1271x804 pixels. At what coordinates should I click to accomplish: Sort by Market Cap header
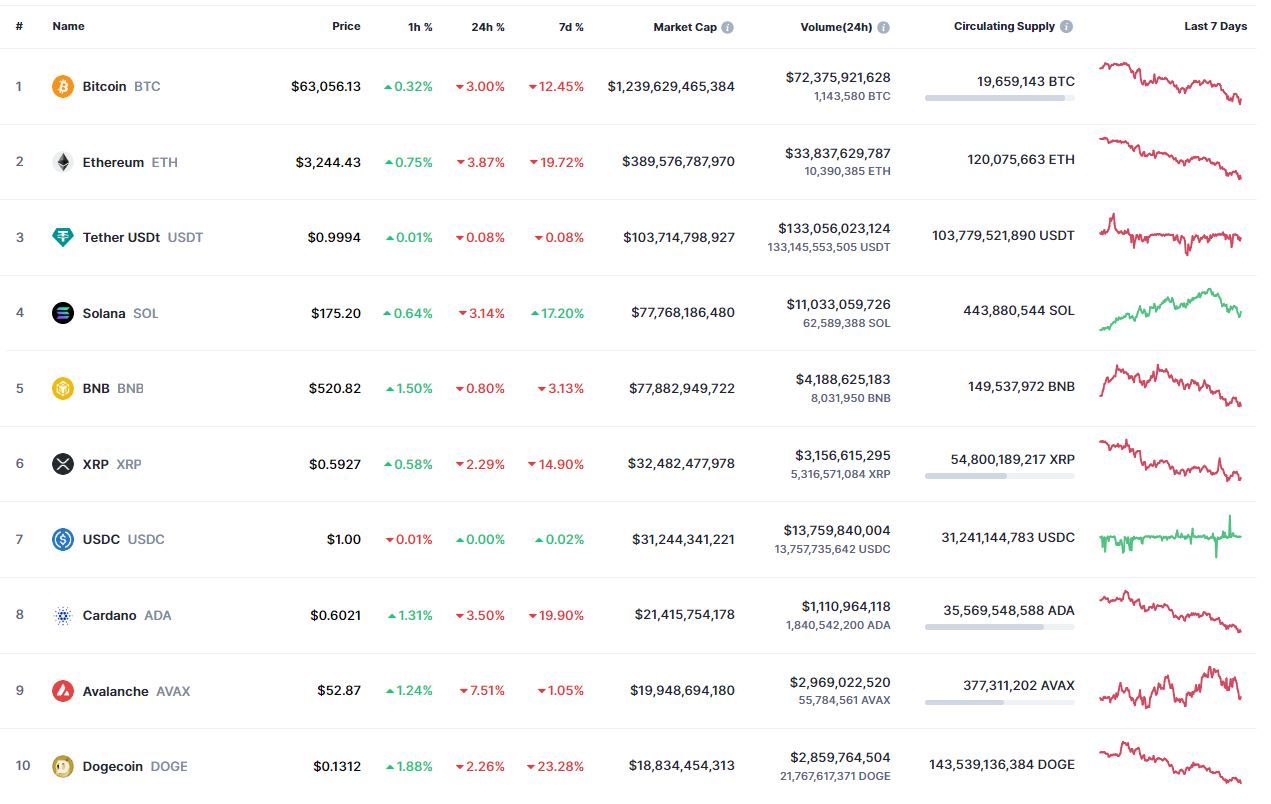[684, 27]
